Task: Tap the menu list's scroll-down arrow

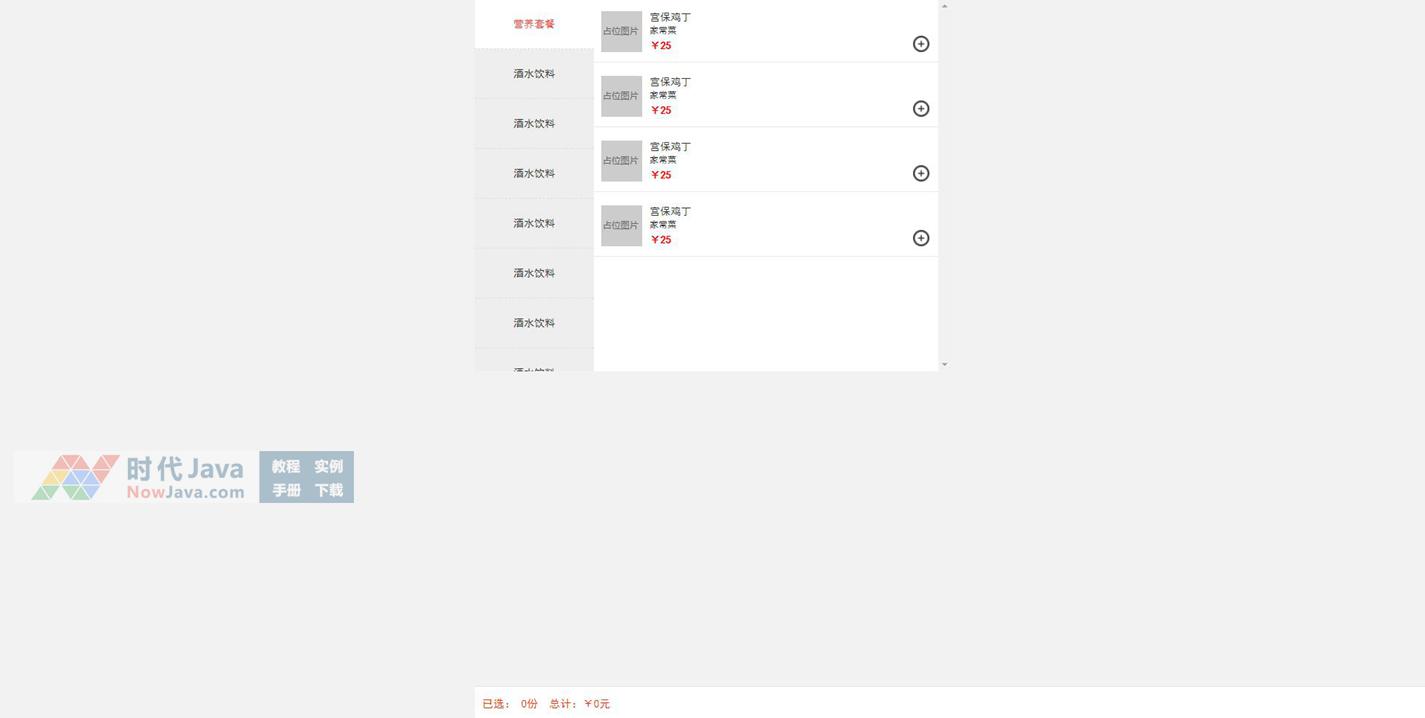Action: (x=944, y=365)
